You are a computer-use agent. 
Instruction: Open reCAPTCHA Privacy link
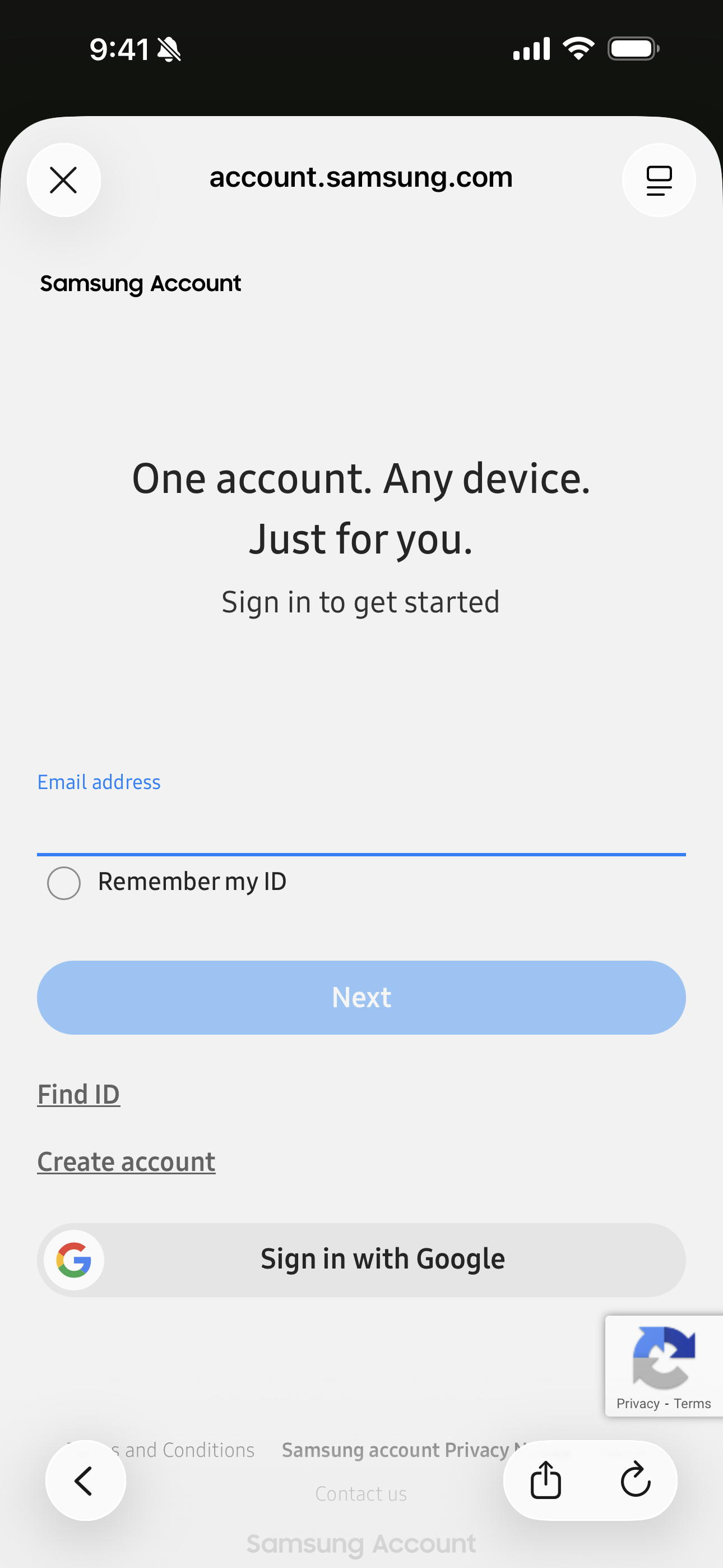[637, 1404]
